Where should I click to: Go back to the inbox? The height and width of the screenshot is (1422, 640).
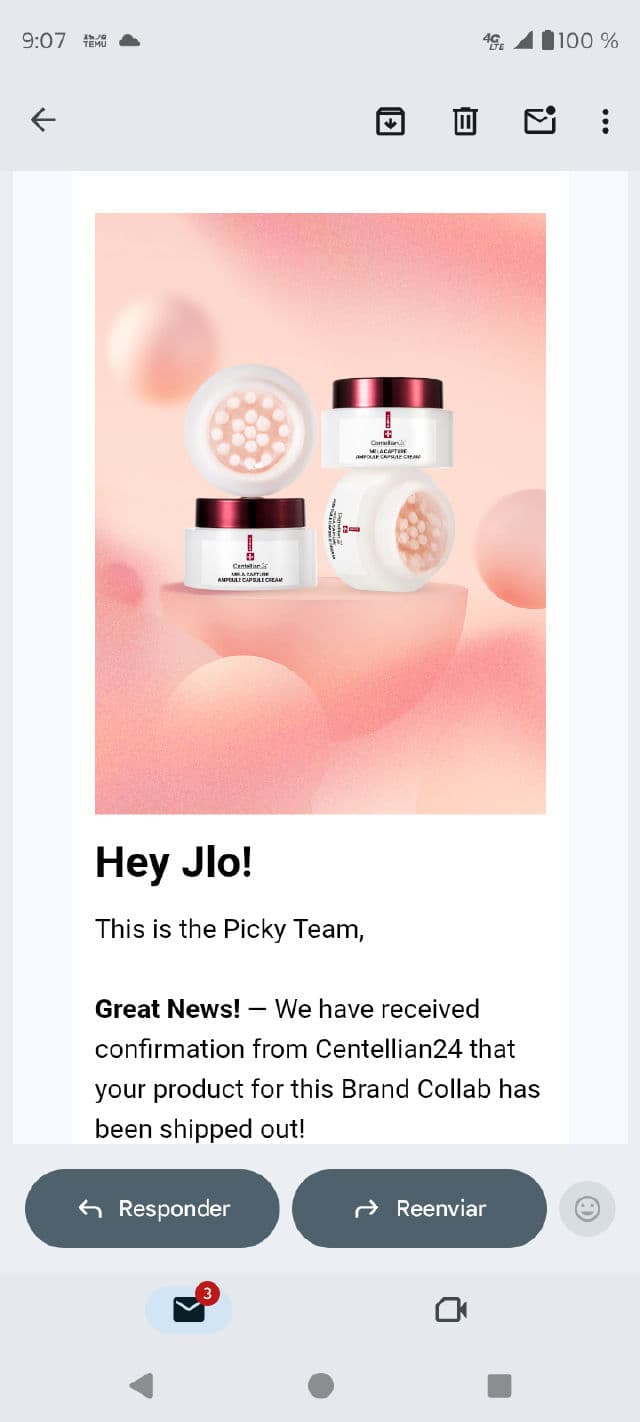(43, 121)
